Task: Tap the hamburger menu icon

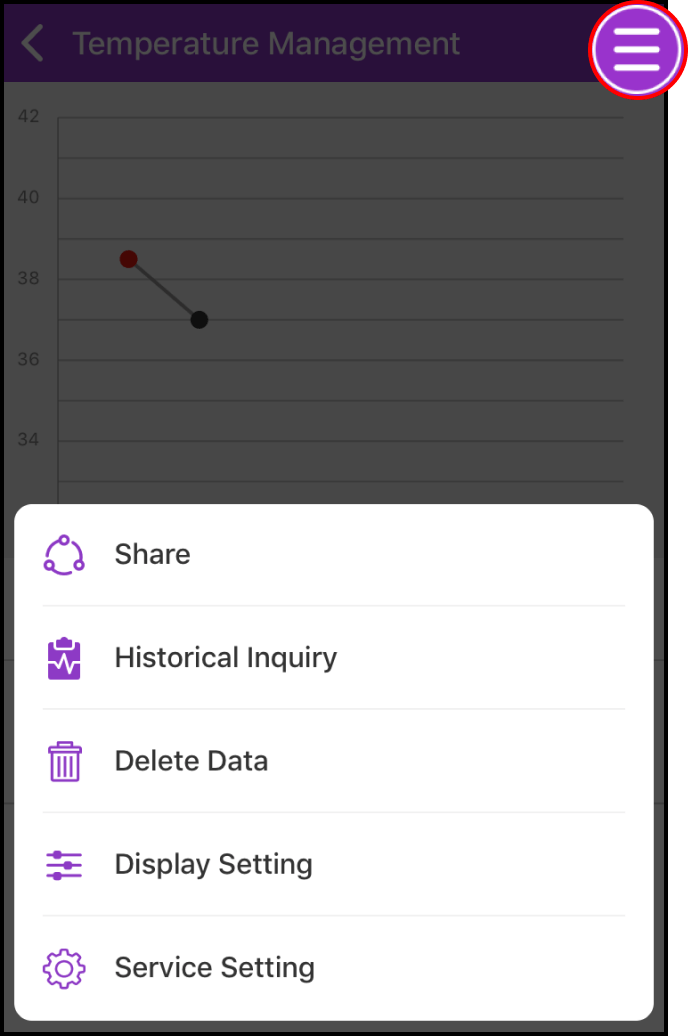Action: point(636,48)
